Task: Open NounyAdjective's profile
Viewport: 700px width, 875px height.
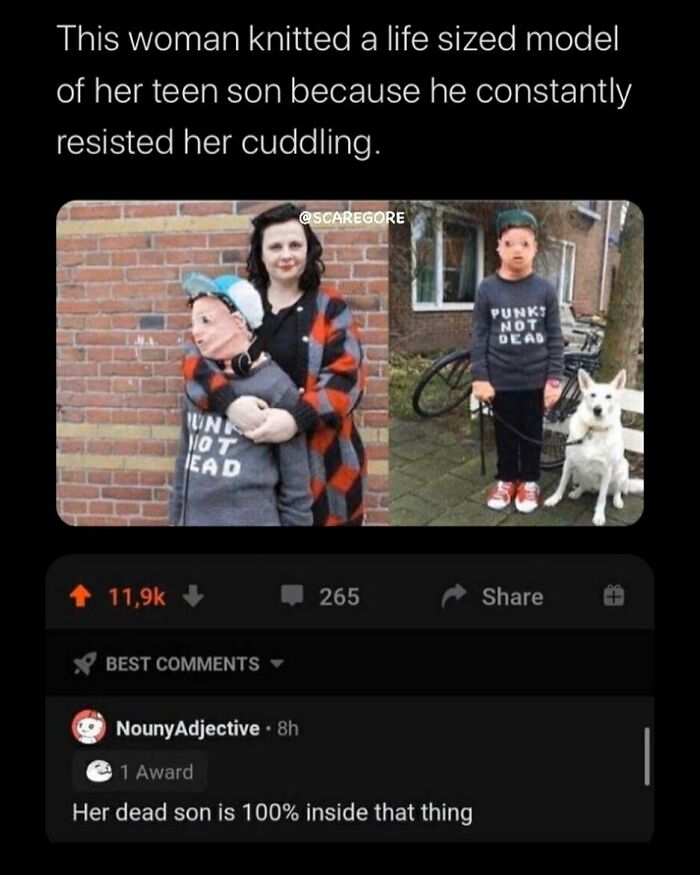Action: [186, 728]
